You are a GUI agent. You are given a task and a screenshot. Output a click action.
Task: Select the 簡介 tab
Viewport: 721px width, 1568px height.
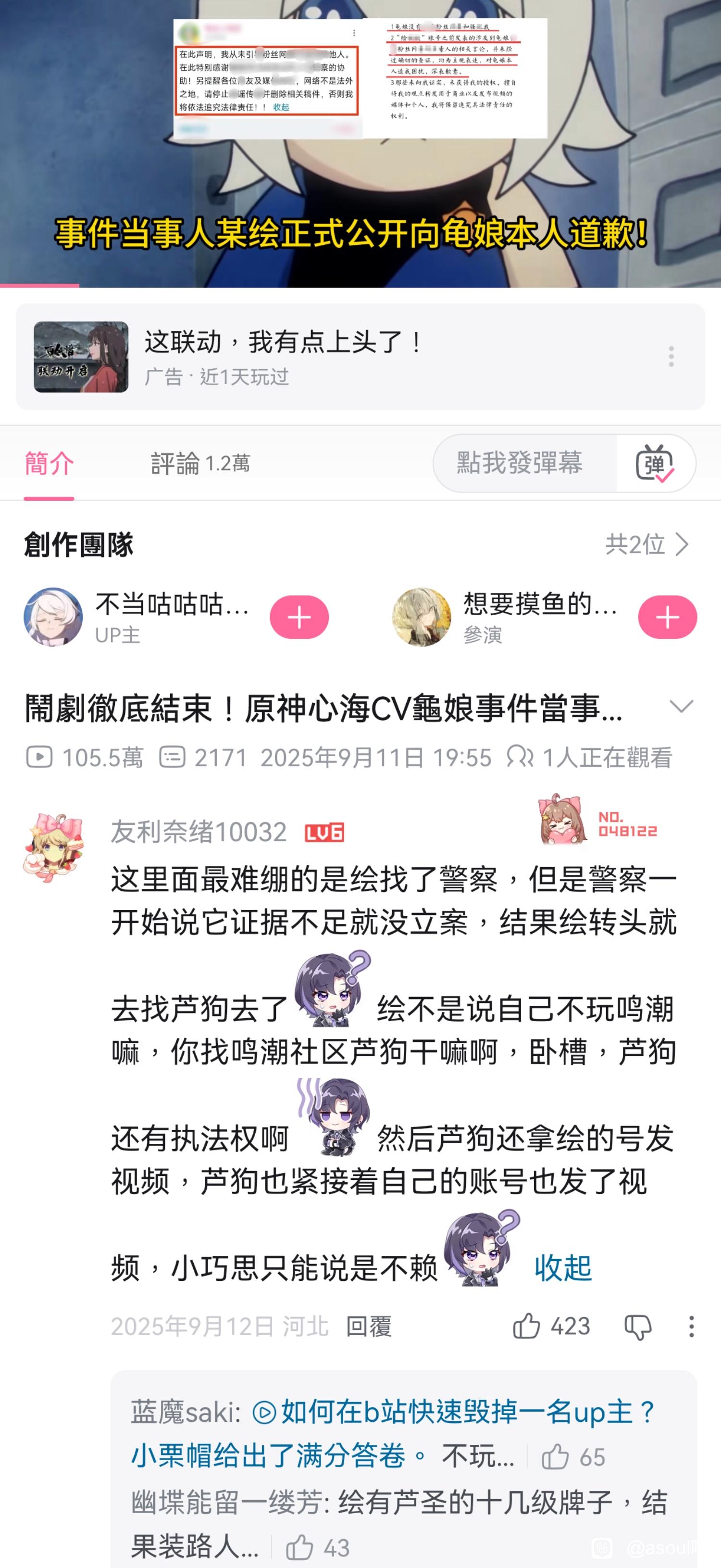[49, 464]
